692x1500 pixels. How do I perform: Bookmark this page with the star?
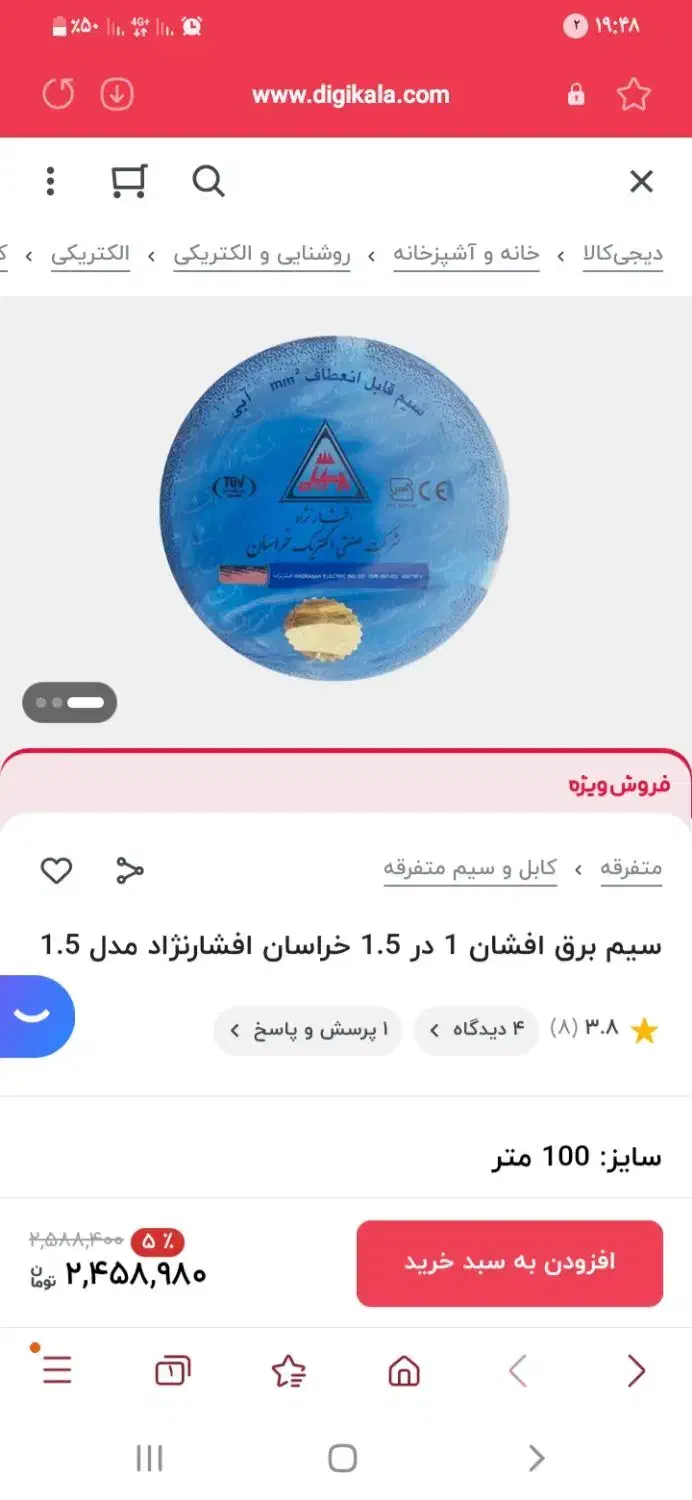click(633, 95)
